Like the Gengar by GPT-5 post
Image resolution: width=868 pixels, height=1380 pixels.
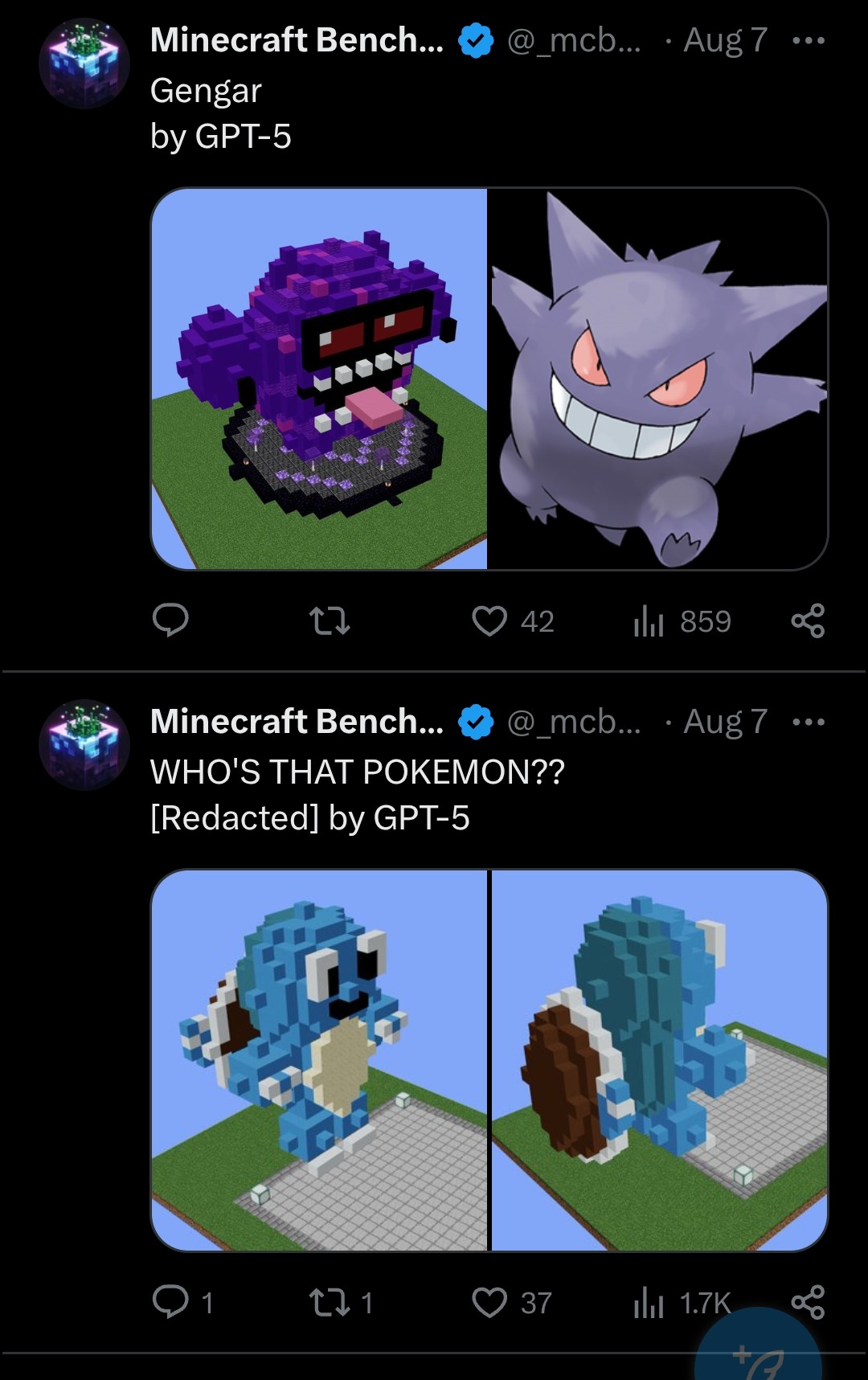tap(489, 620)
